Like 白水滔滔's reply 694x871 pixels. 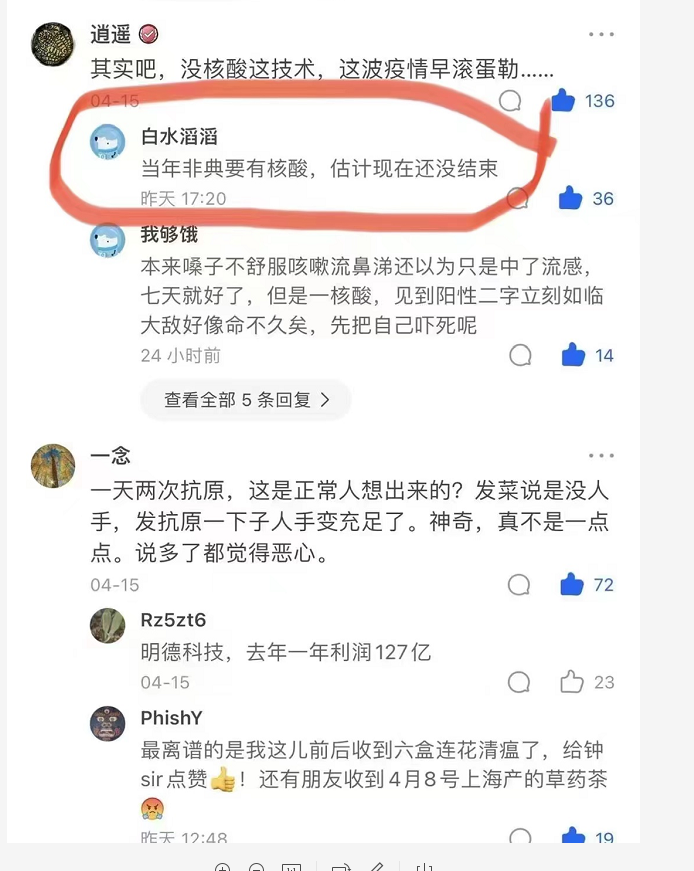[571, 198]
